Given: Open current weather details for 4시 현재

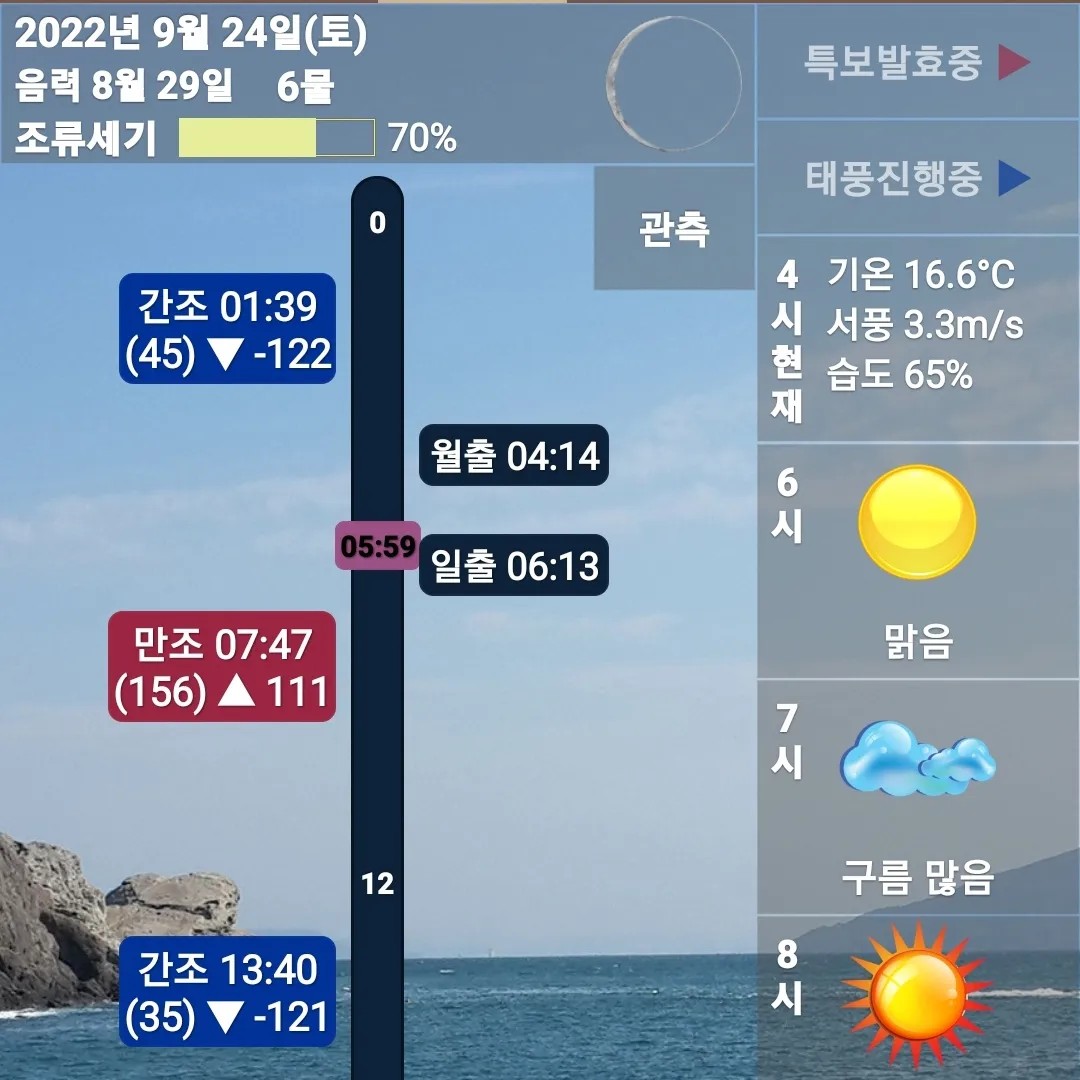Looking at the screenshot, I should tap(916, 340).
